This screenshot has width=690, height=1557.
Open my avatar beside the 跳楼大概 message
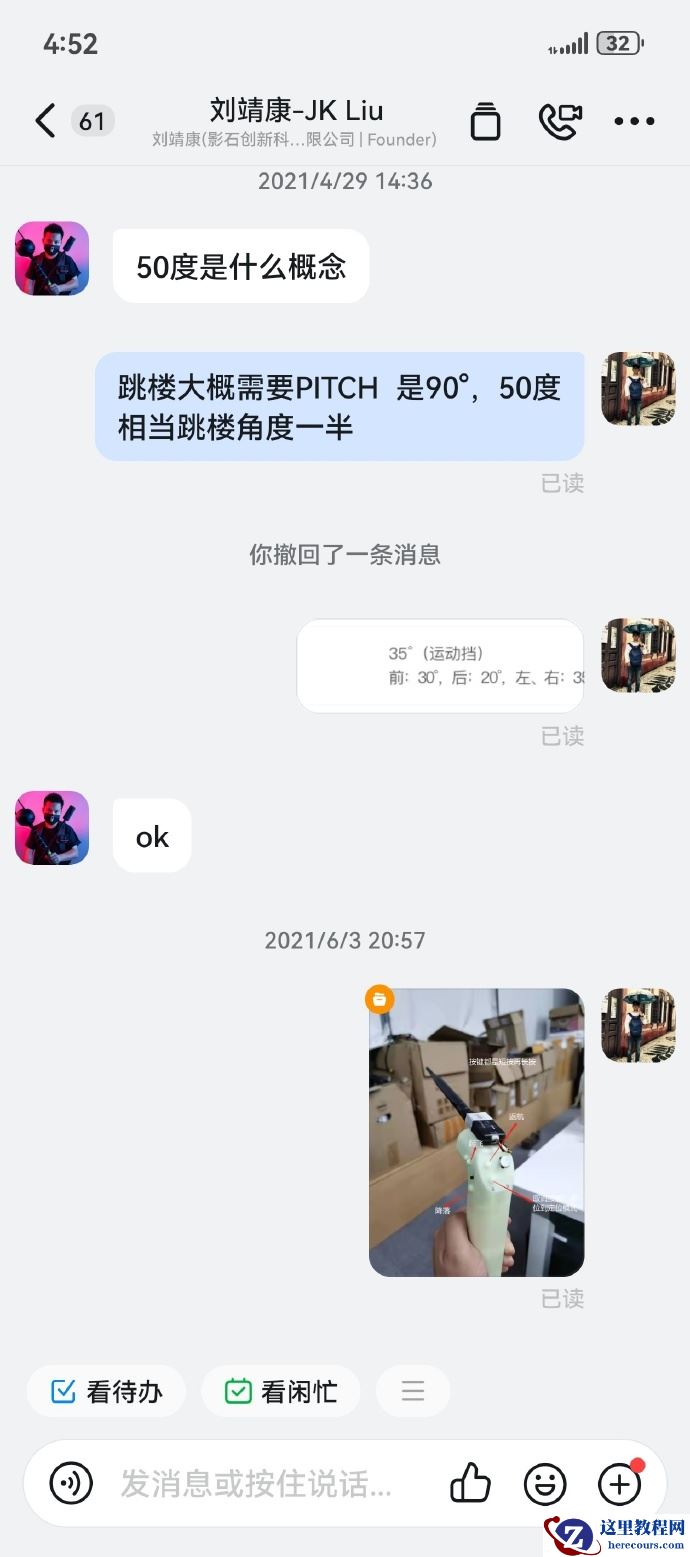click(638, 389)
